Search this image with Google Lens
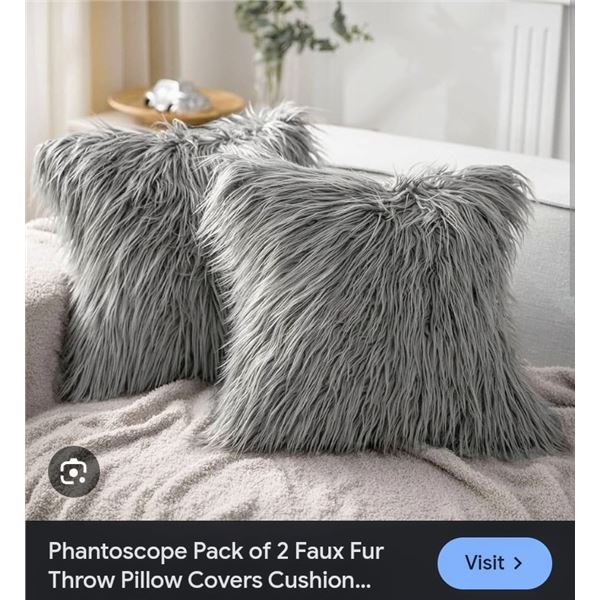The image size is (600, 600). pos(74,472)
